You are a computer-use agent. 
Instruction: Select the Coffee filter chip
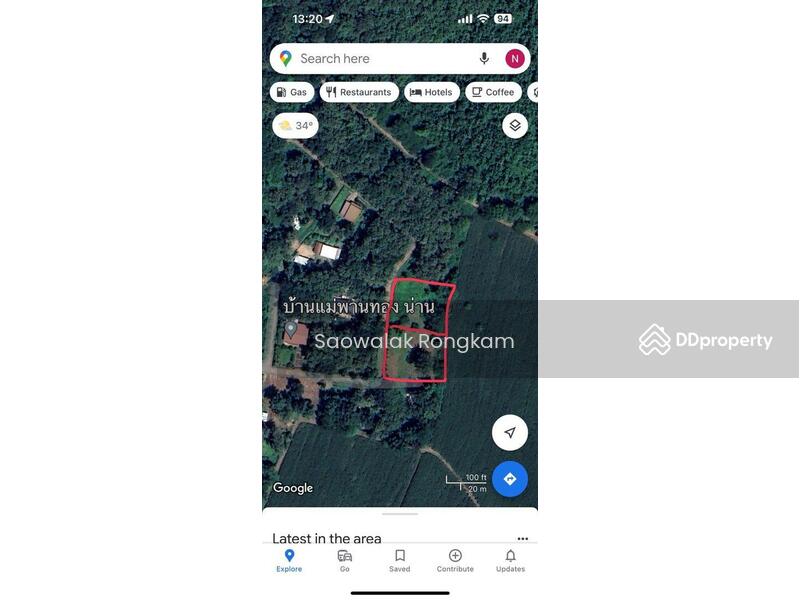pos(492,92)
